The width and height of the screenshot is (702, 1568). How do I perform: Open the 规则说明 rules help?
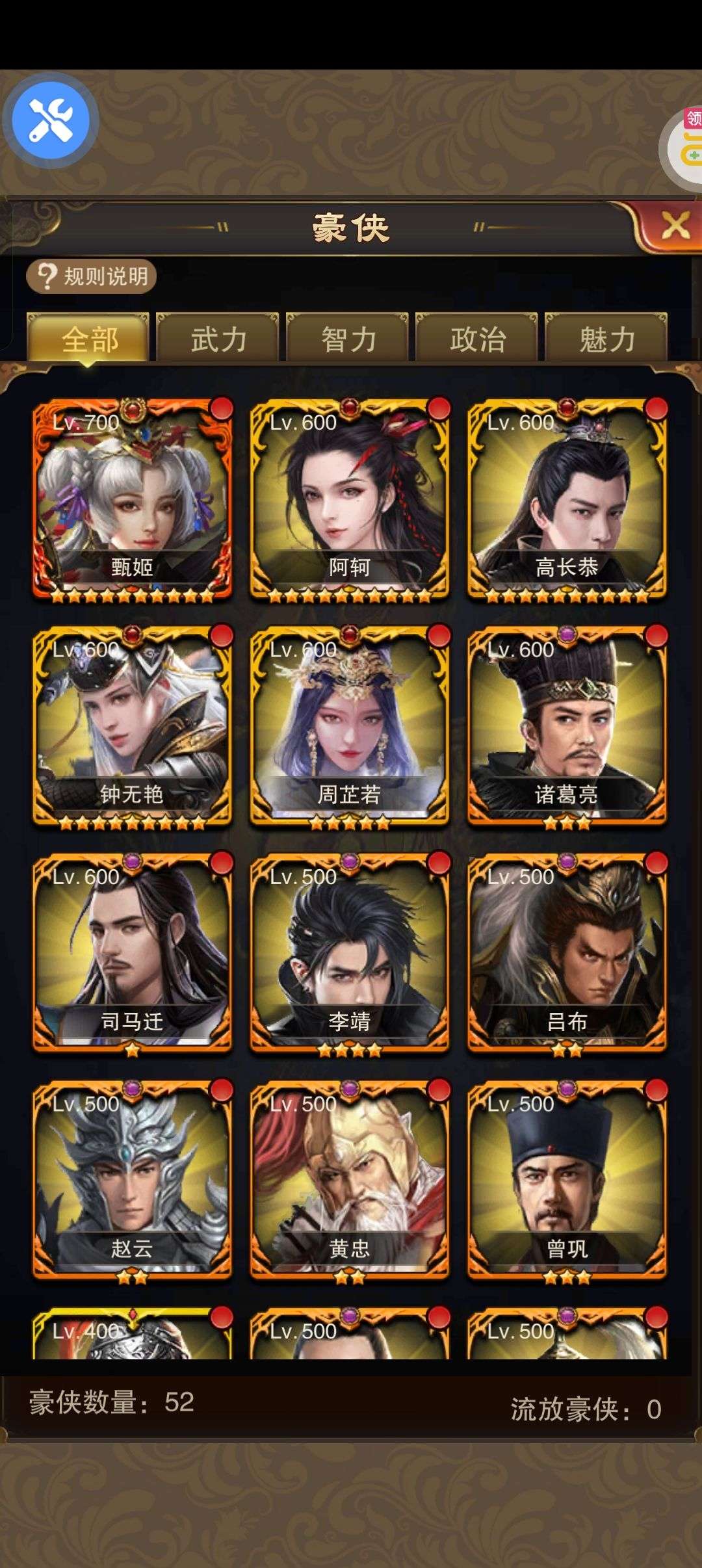[x=91, y=277]
